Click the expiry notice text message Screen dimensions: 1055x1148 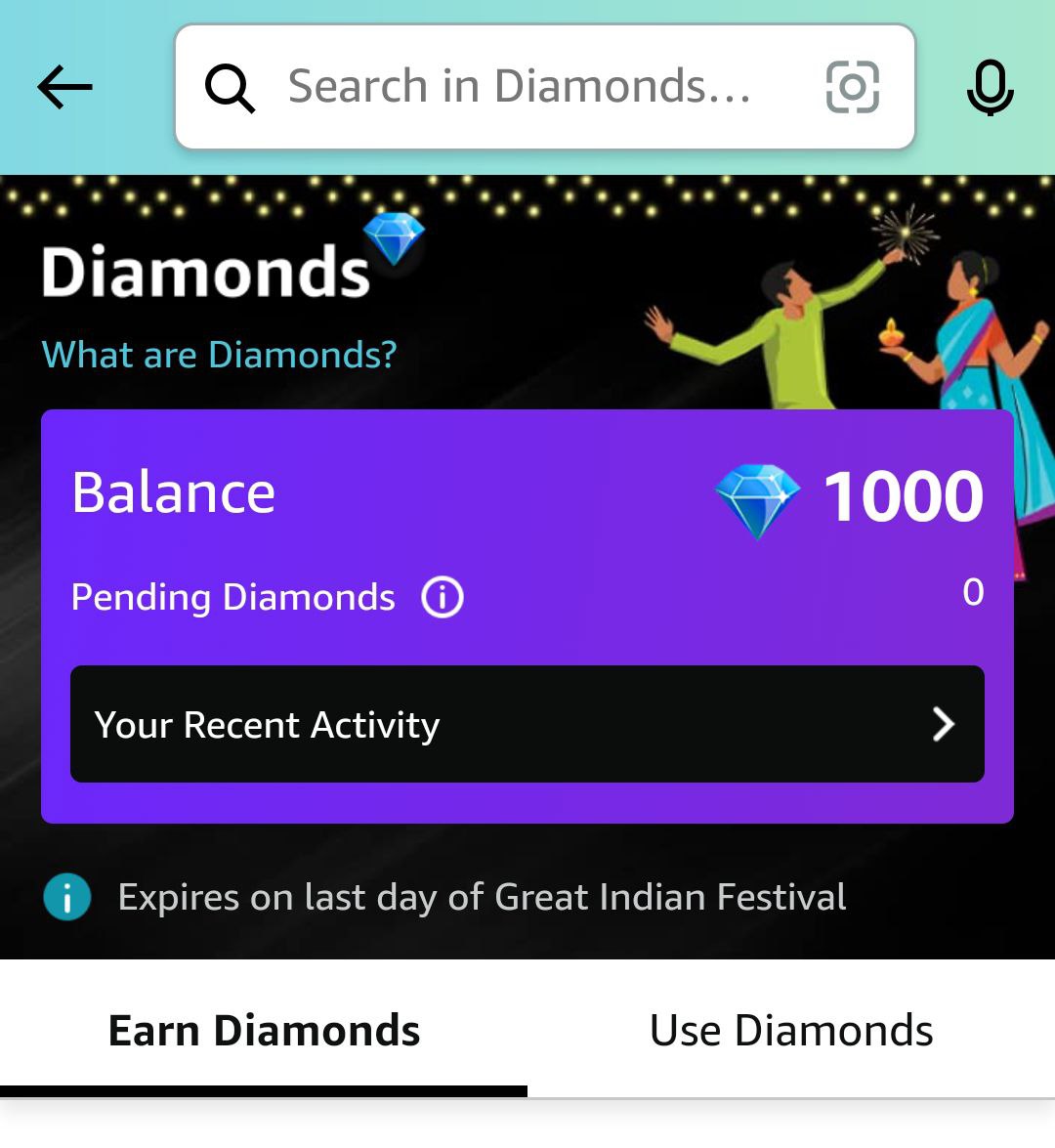[481, 896]
